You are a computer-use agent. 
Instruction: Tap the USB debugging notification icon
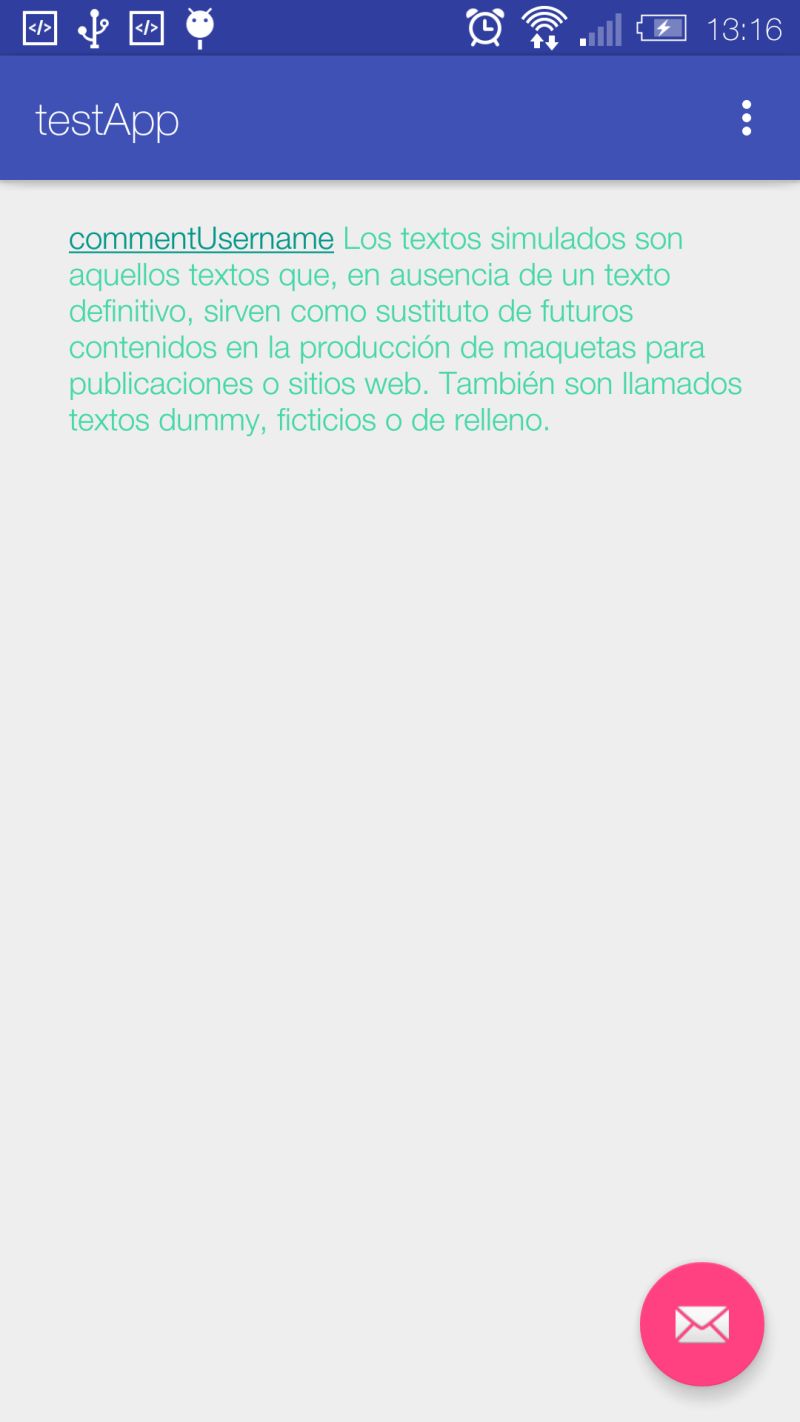(x=91, y=28)
